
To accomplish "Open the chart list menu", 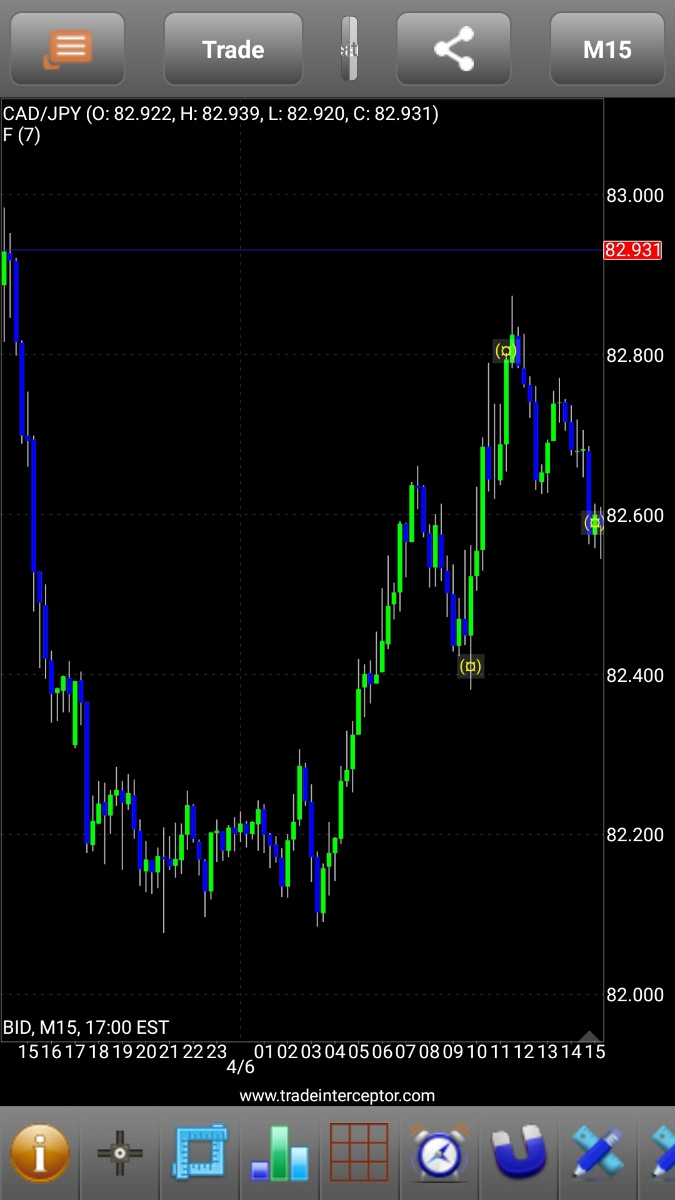I will click(x=68, y=49).
